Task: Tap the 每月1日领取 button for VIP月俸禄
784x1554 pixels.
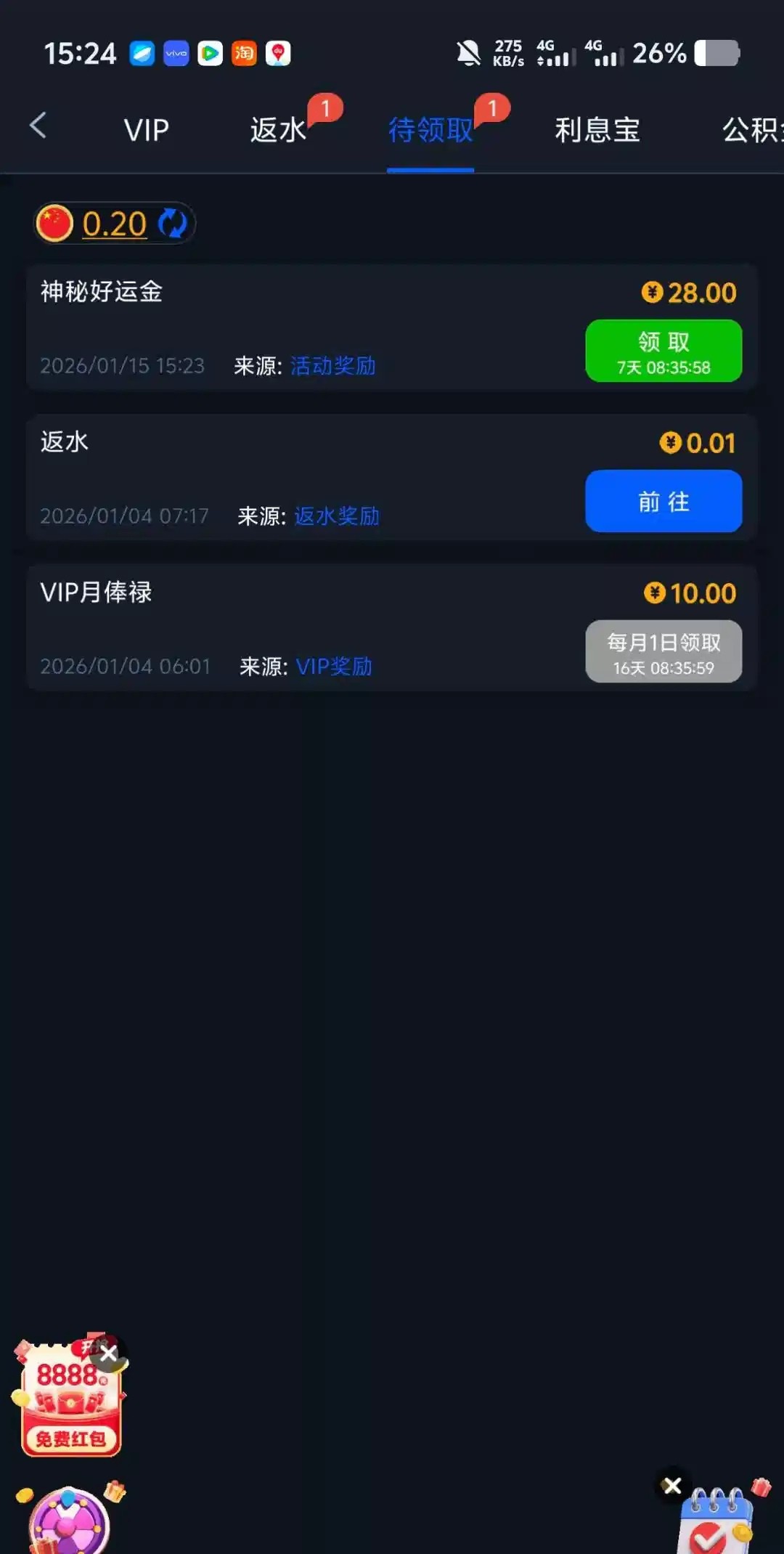Action: (x=663, y=651)
